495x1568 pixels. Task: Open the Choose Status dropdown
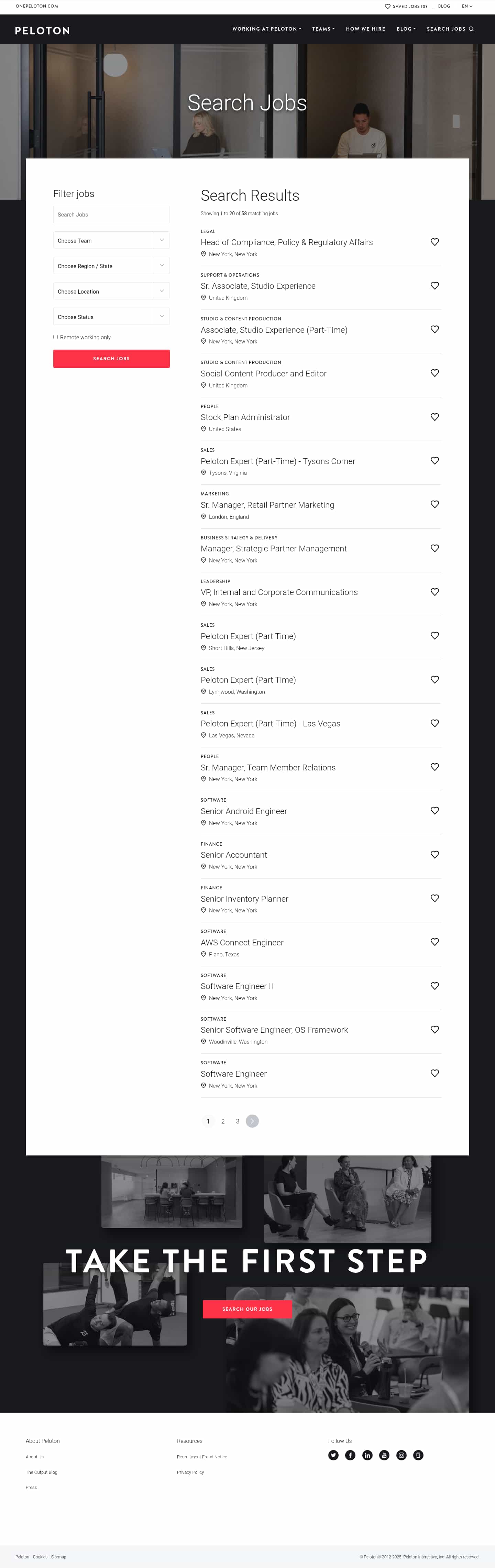[111, 317]
